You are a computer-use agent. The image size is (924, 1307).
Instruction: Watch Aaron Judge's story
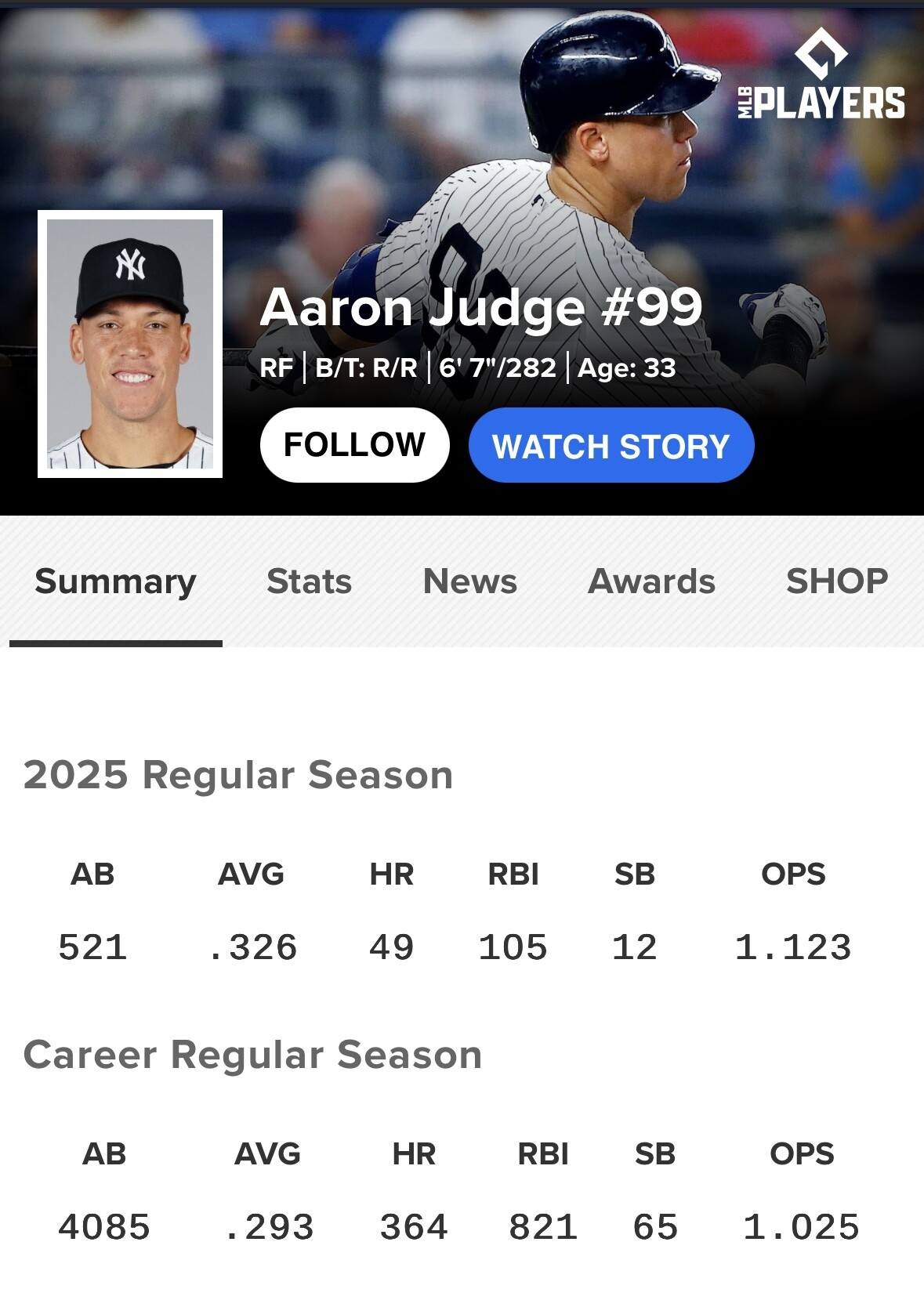coord(611,446)
